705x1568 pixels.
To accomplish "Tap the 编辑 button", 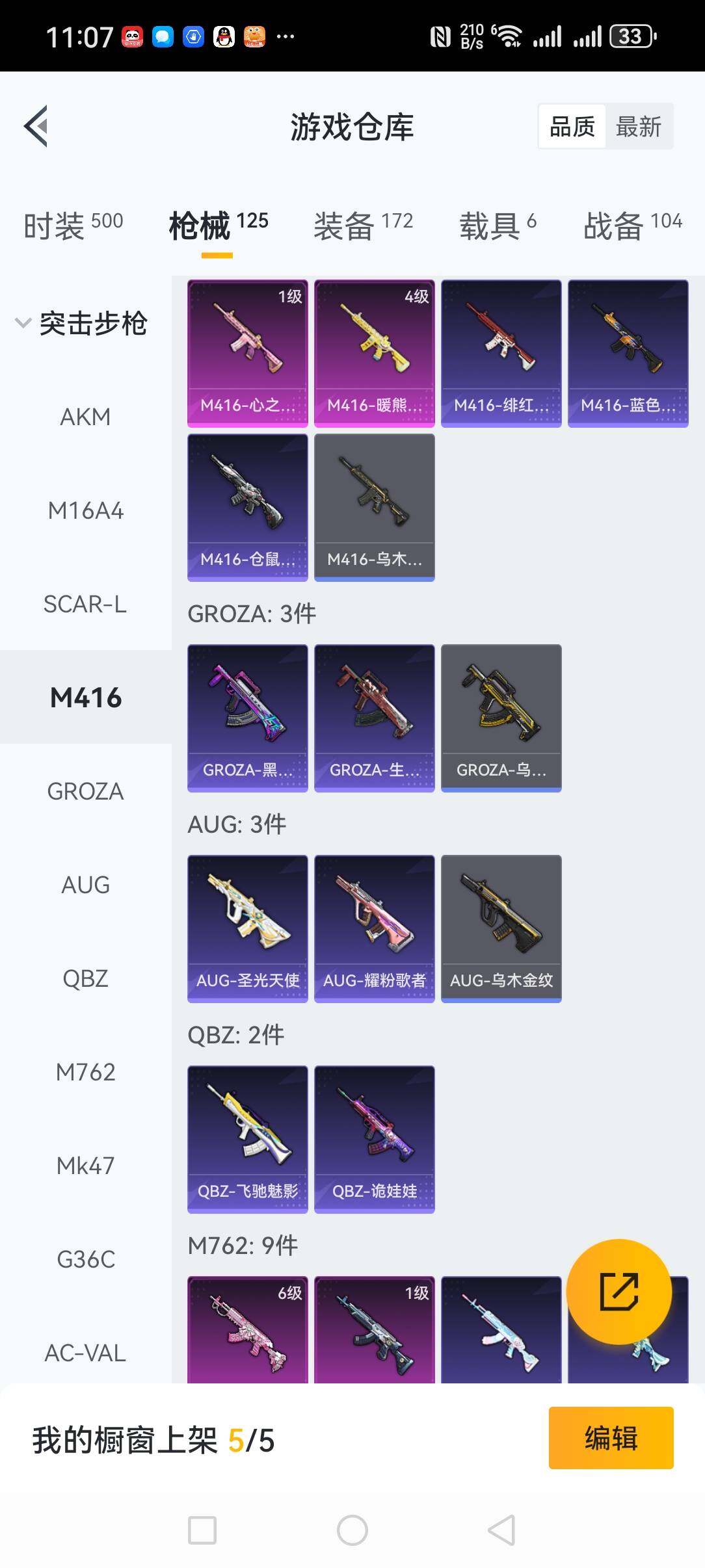I will [x=611, y=1437].
